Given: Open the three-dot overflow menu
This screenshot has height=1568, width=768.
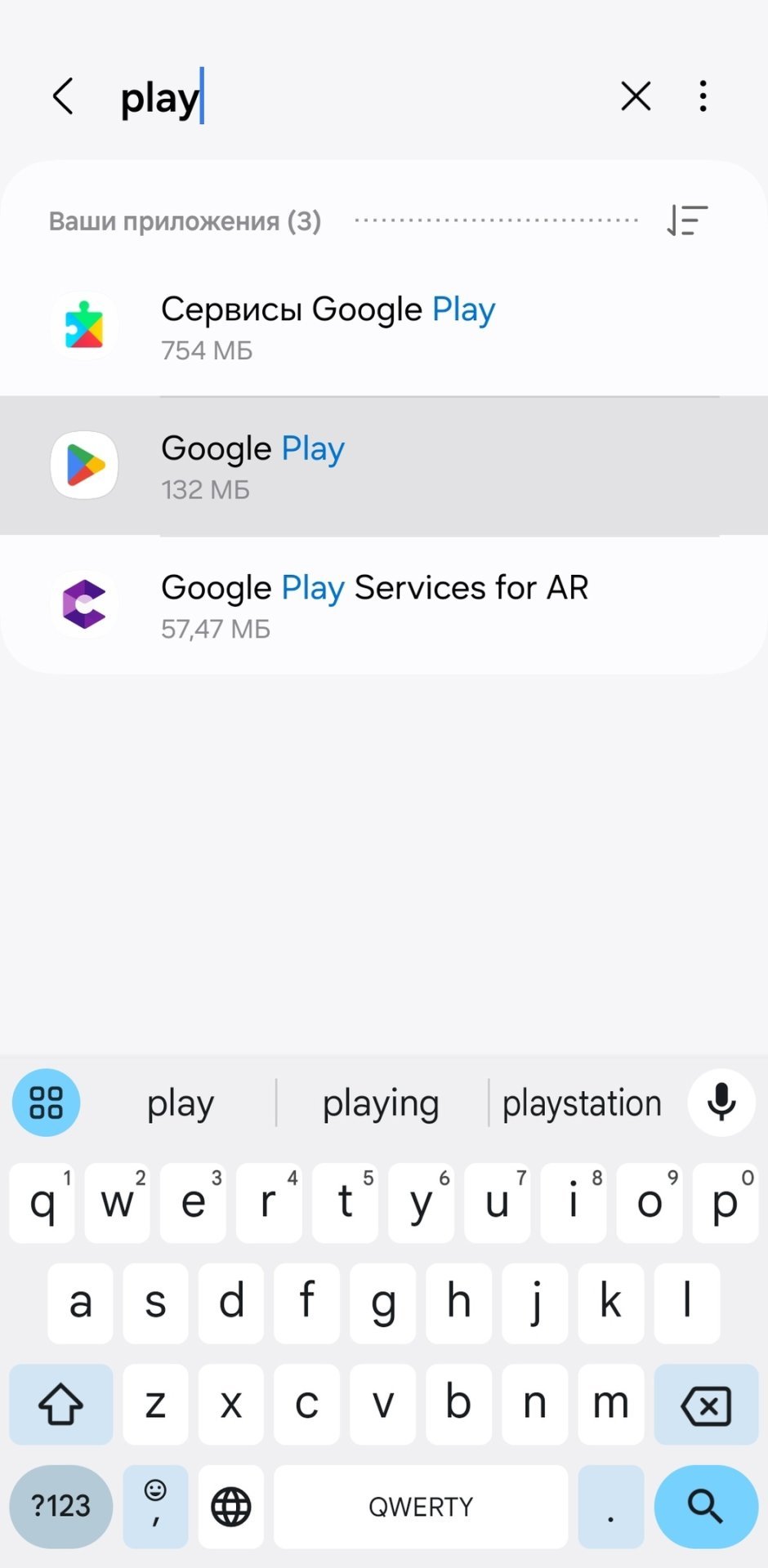Looking at the screenshot, I should click(703, 96).
